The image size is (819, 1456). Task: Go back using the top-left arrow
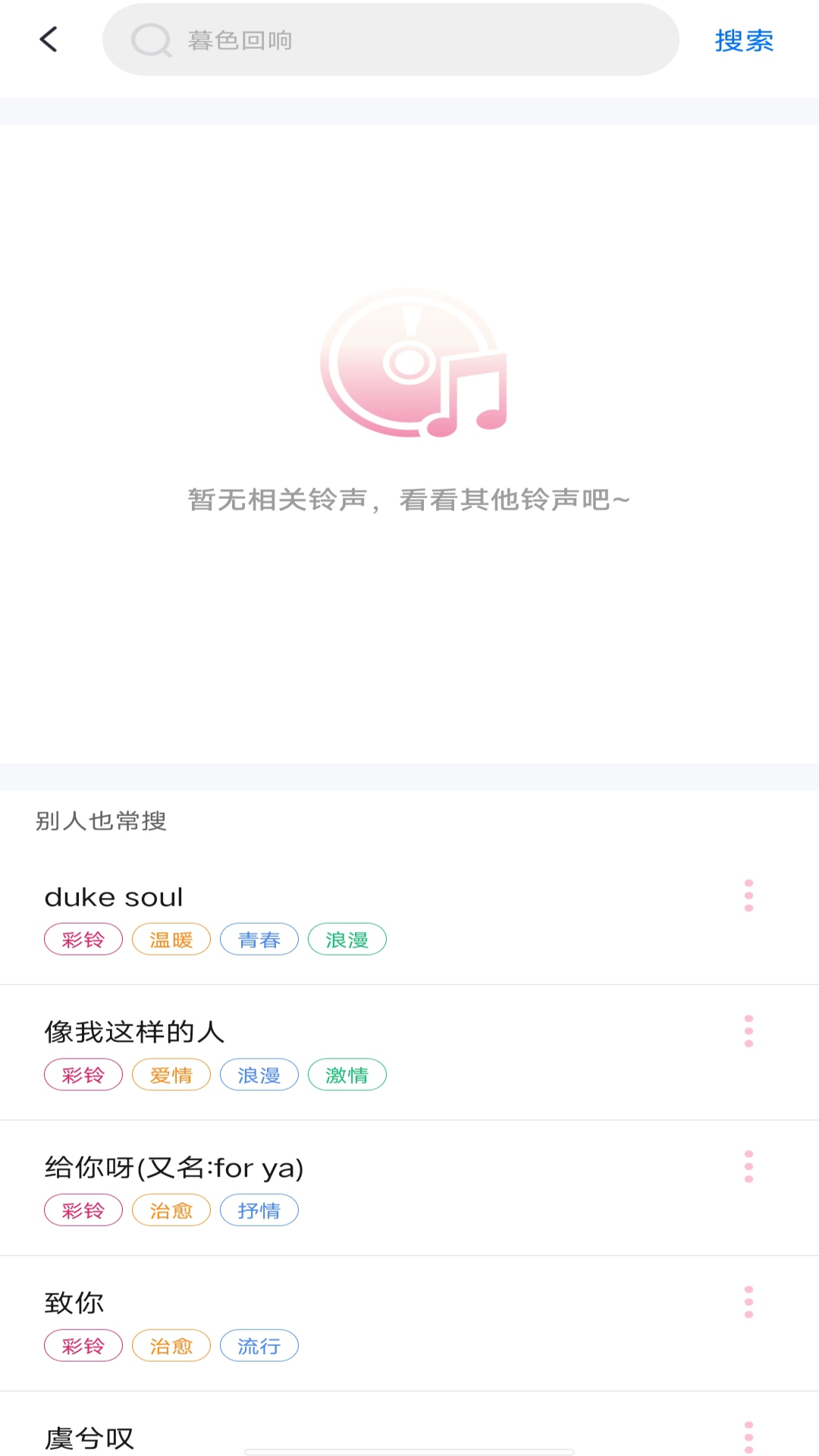click(49, 39)
